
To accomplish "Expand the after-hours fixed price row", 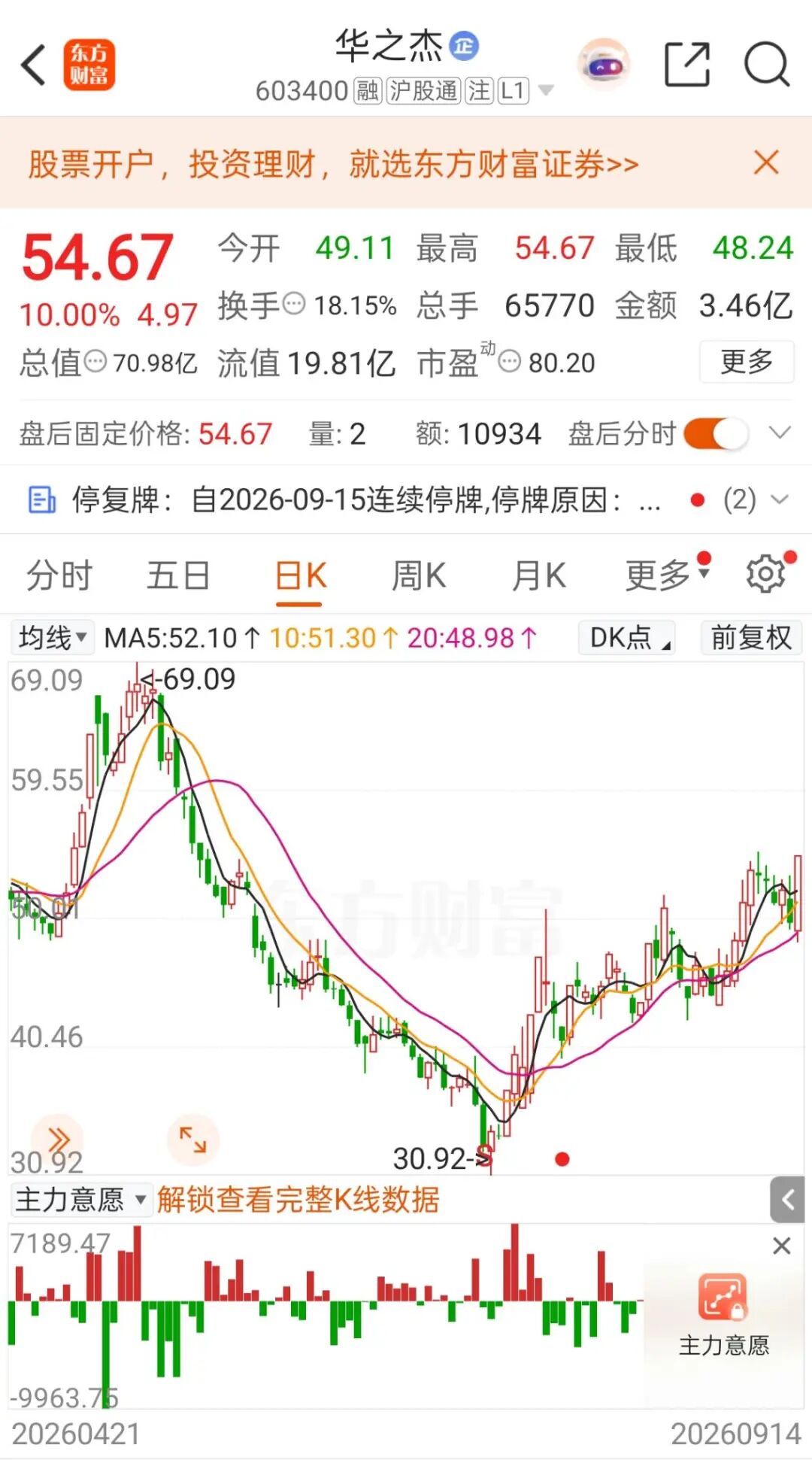I will 780,433.
